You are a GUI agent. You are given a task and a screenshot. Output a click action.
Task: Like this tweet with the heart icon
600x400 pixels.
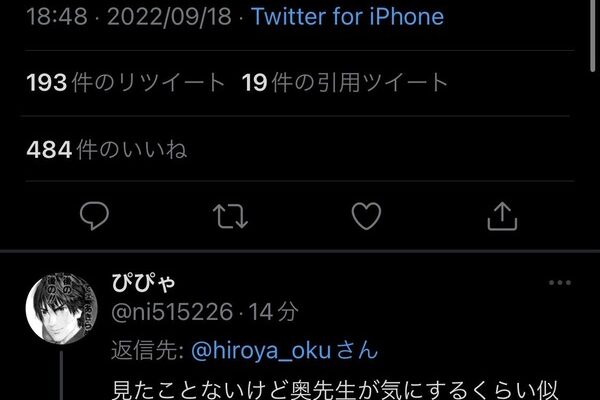(368, 215)
